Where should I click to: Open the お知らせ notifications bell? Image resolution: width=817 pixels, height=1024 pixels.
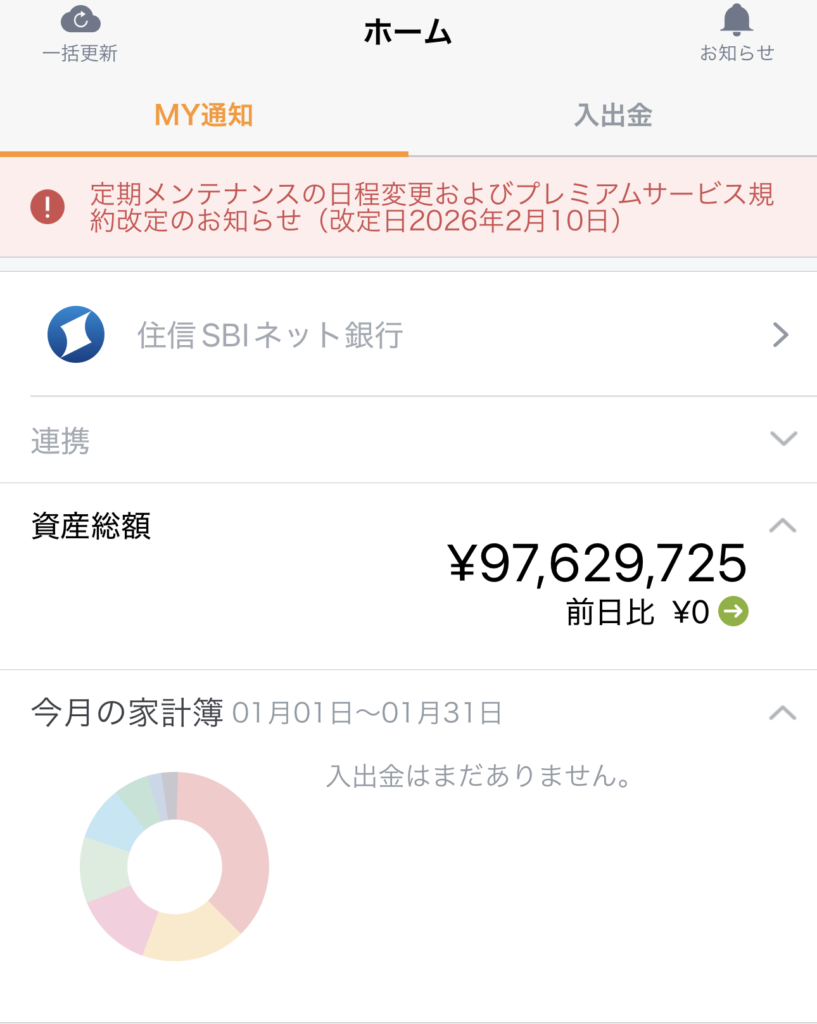coord(737,20)
